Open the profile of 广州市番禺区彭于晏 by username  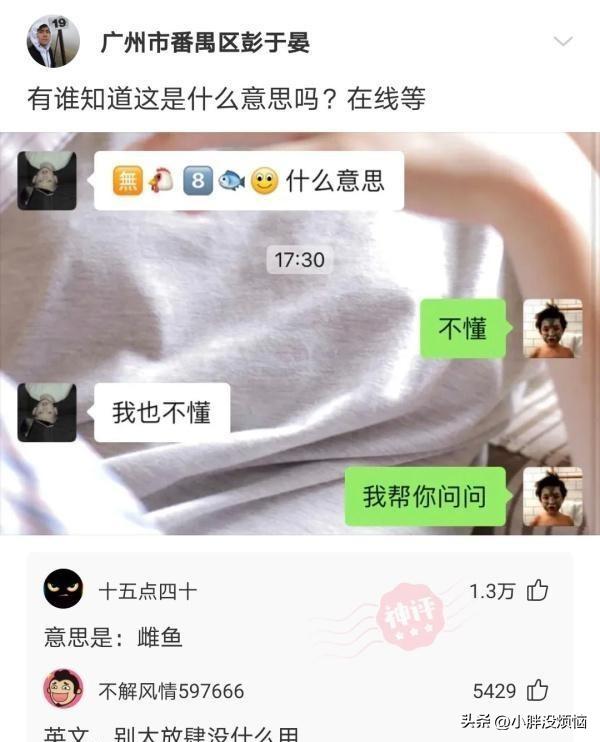pyautogui.click(x=205, y=43)
